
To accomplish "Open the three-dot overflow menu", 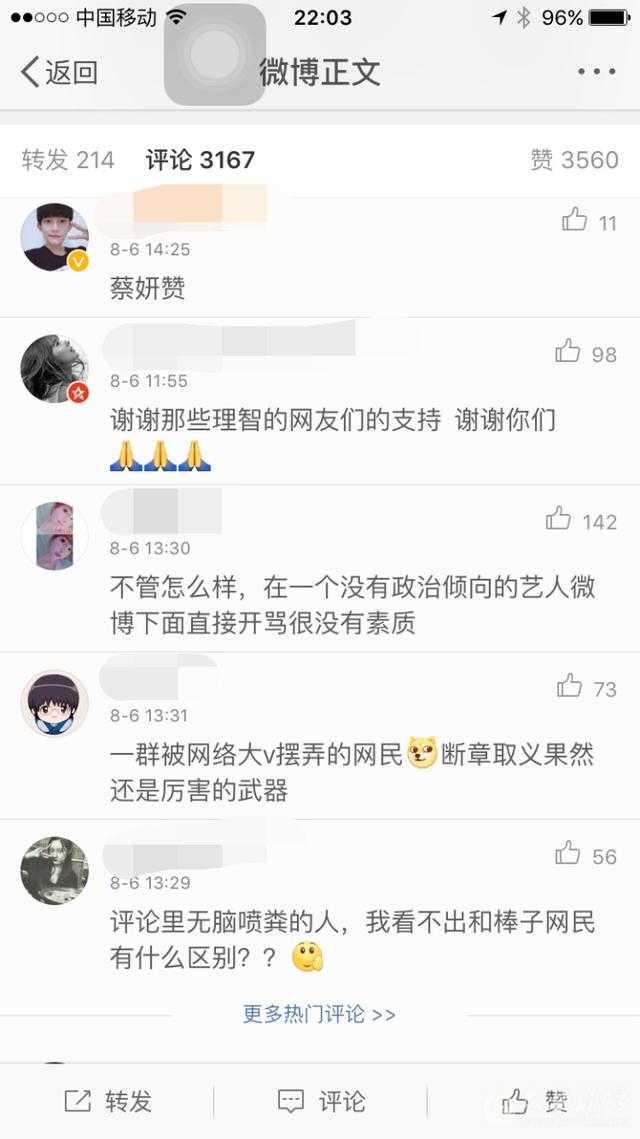I will tap(596, 72).
